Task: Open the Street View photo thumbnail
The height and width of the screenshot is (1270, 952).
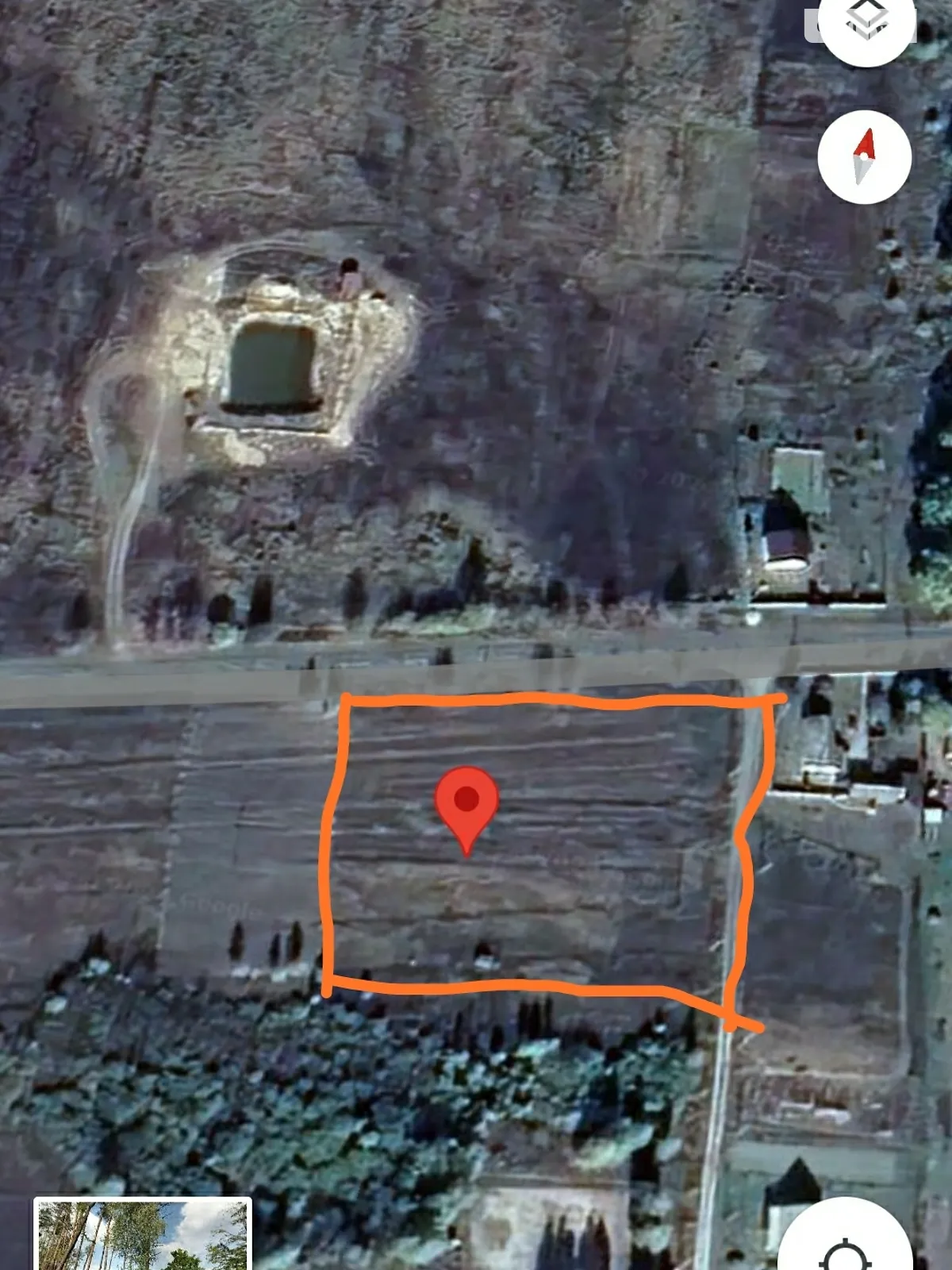Action: click(x=143, y=1235)
